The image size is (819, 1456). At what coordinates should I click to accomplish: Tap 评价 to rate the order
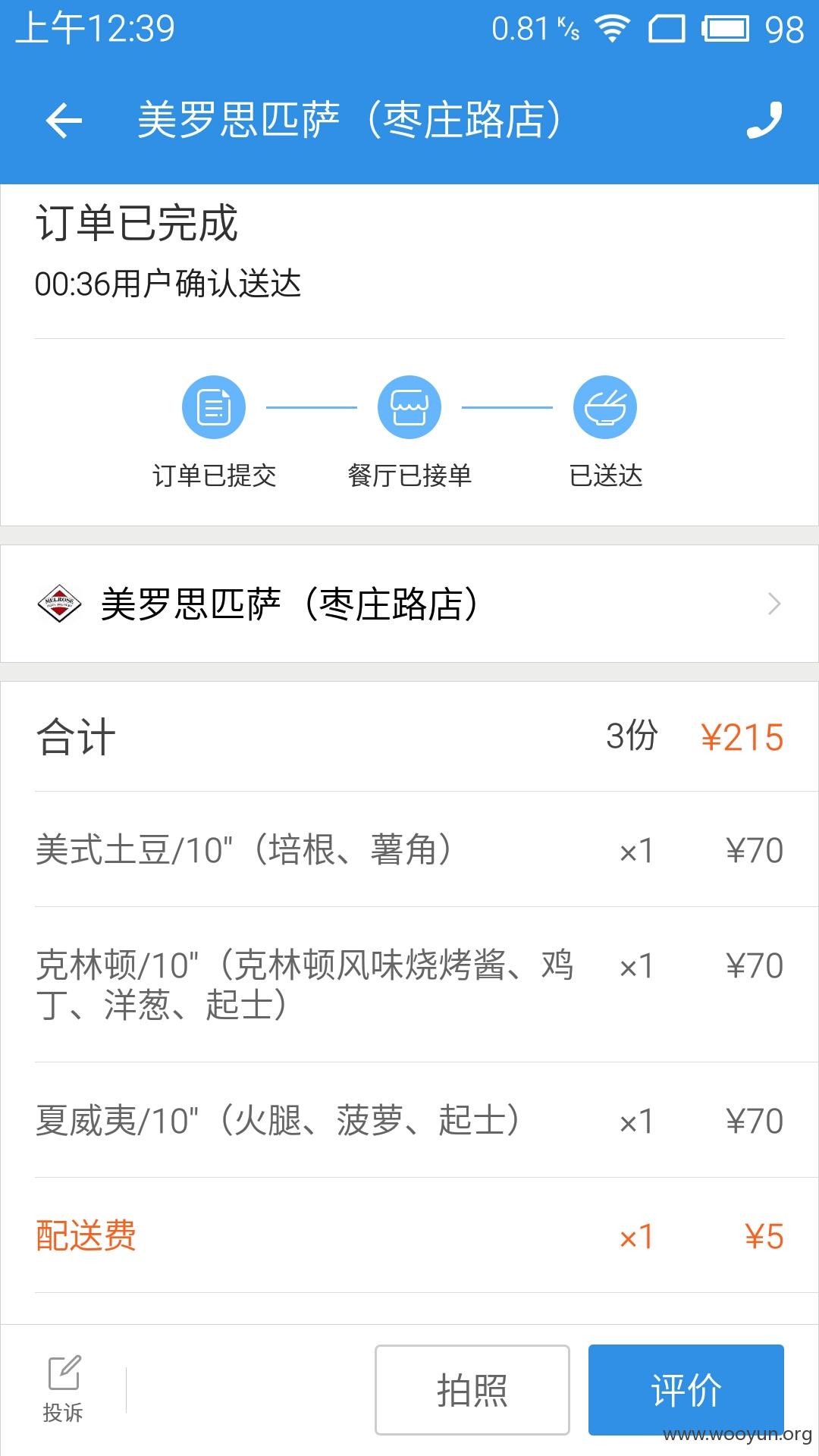[x=686, y=1390]
